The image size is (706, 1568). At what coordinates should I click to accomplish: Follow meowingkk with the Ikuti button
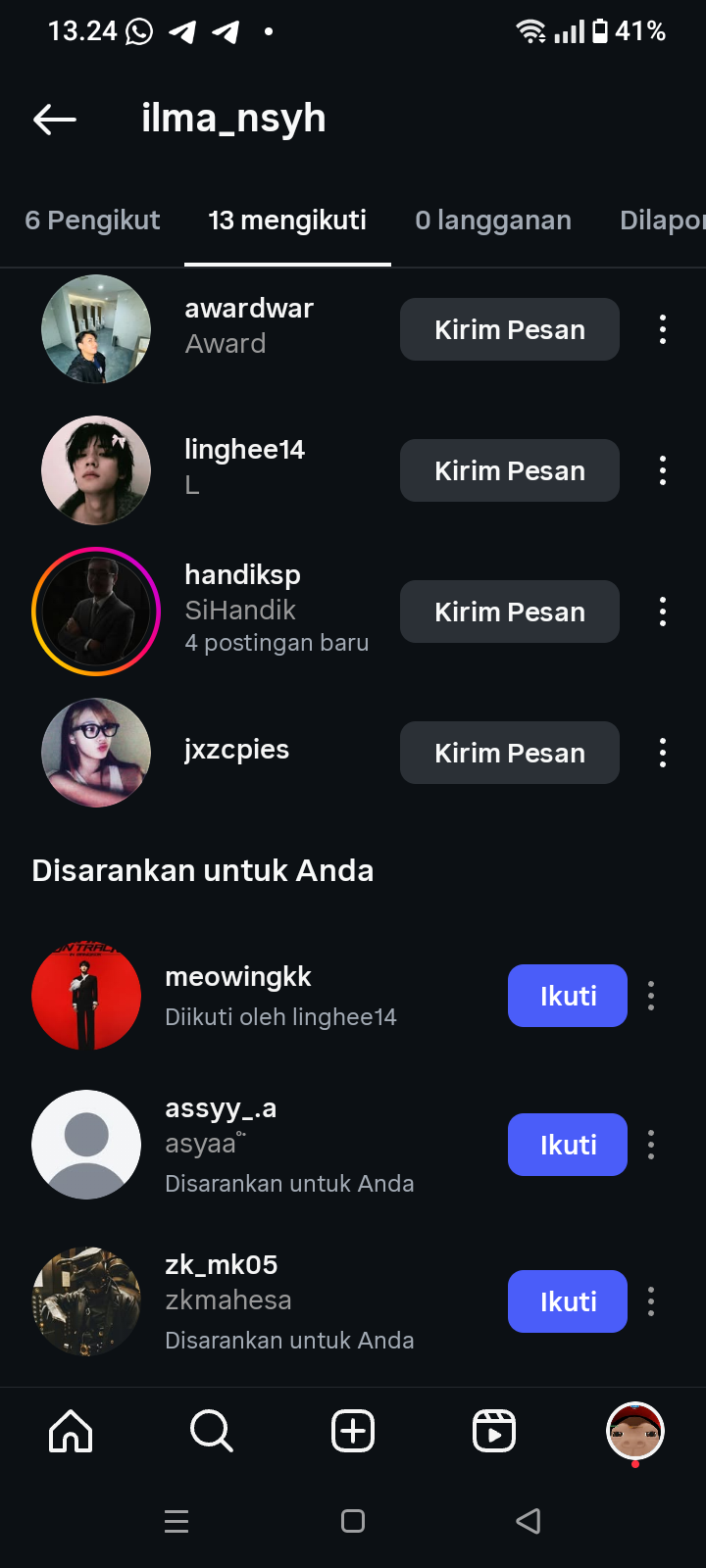(x=567, y=996)
